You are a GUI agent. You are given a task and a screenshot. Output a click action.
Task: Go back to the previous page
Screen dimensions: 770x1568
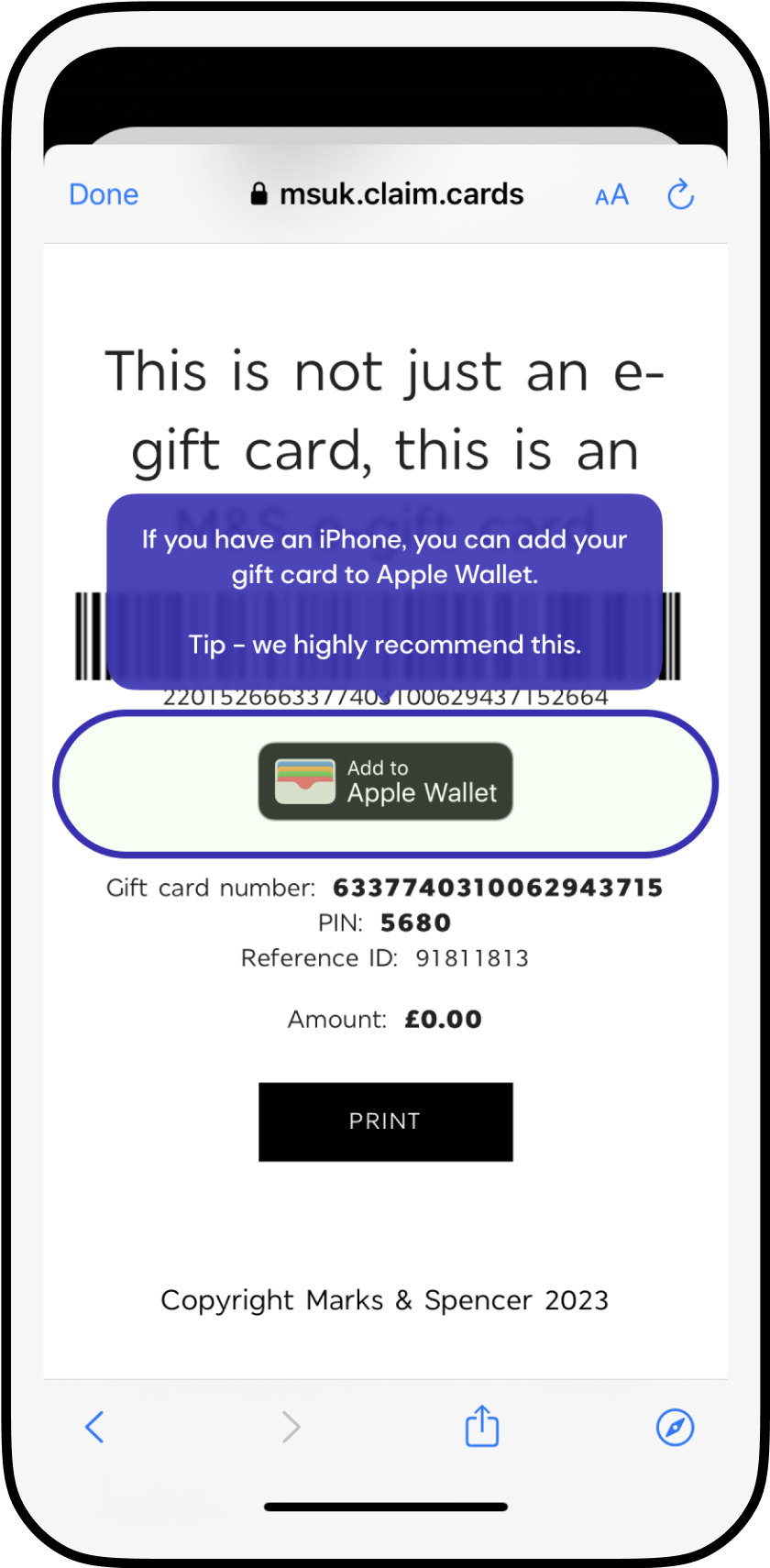pos(94,1427)
